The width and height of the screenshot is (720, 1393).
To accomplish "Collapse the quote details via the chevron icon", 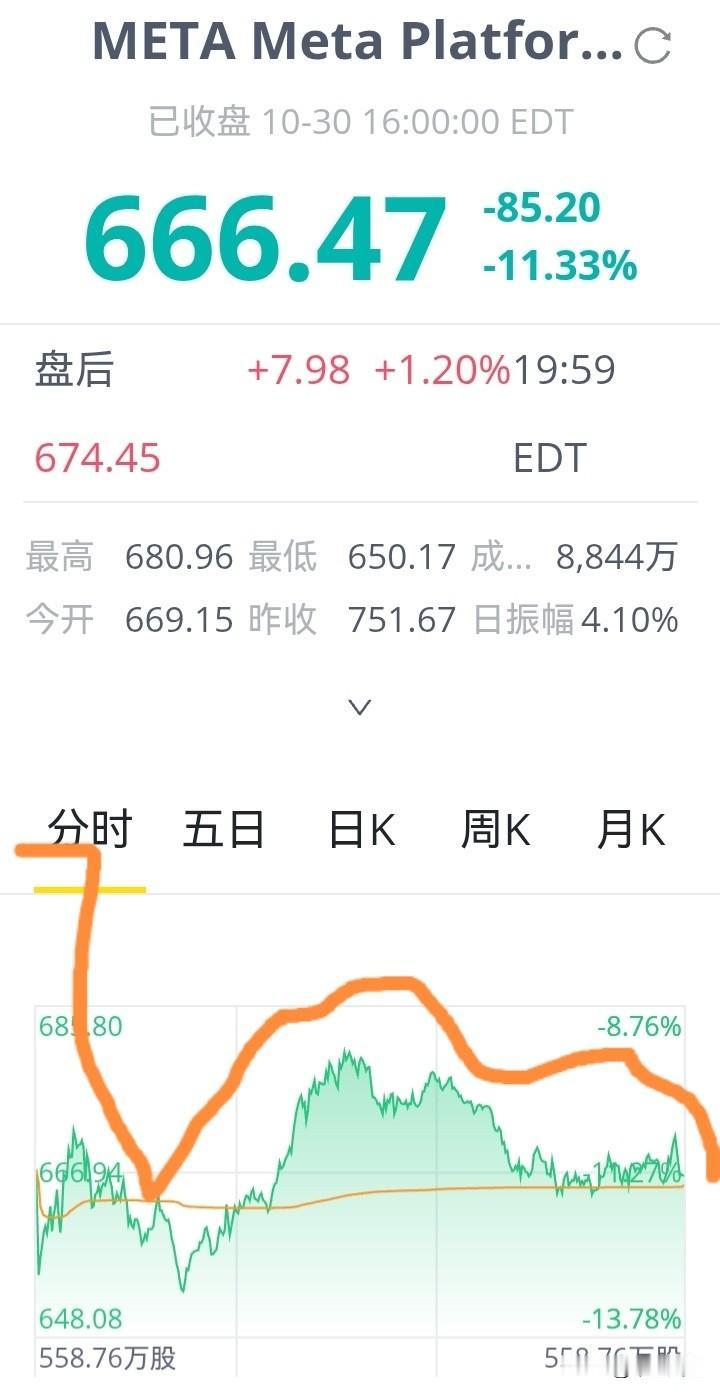I will pyautogui.click(x=359, y=706).
